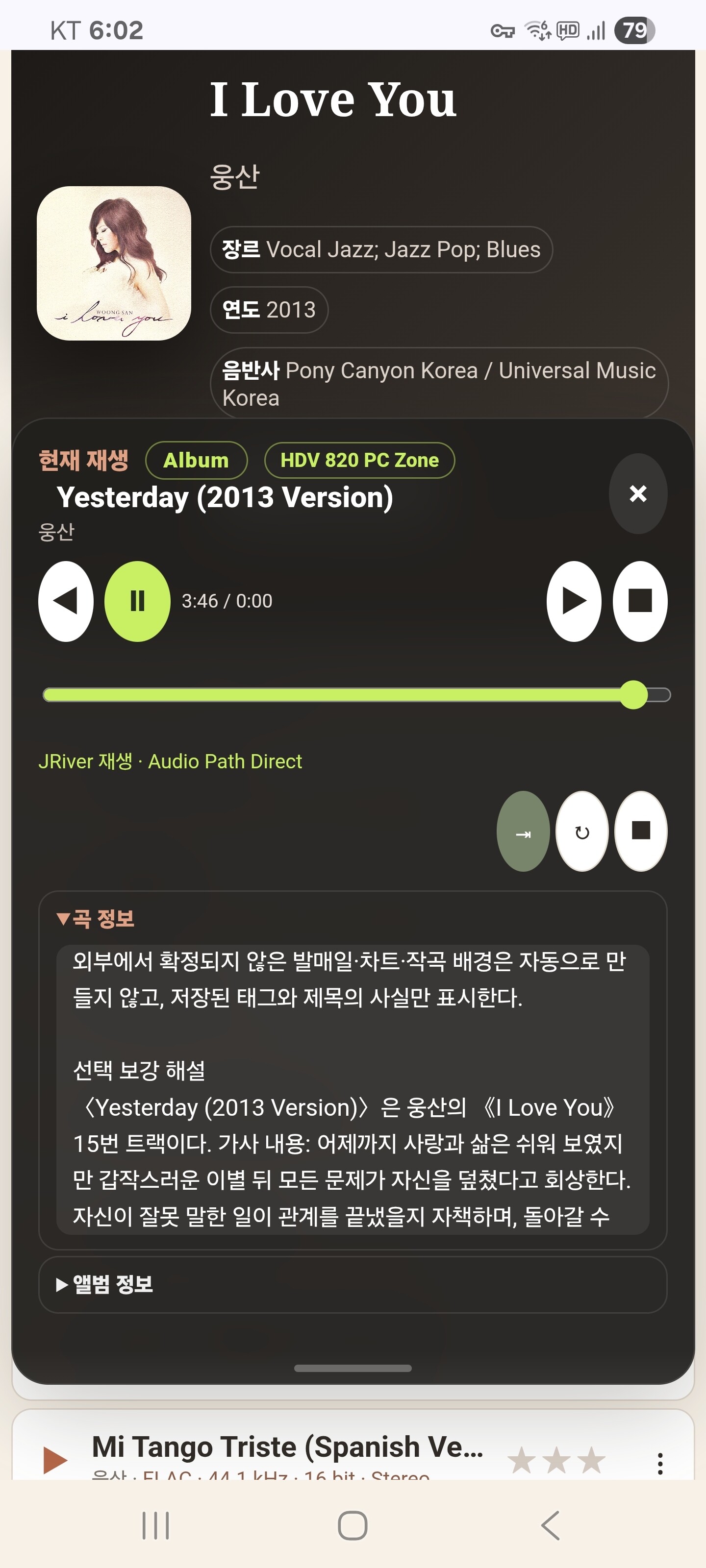Toggle the repeat button

[x=582, y=831]
